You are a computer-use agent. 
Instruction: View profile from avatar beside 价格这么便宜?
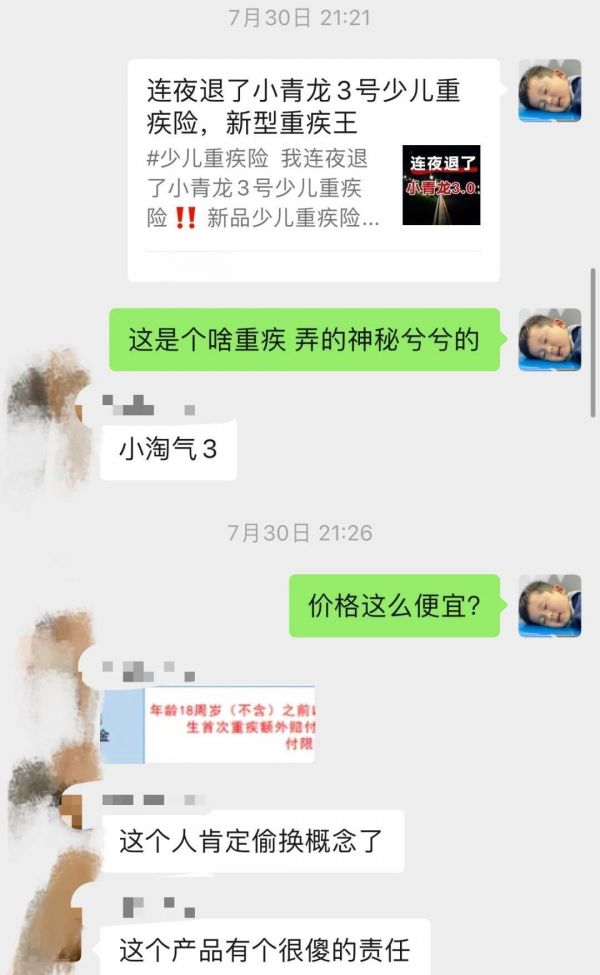pos(549,606)
